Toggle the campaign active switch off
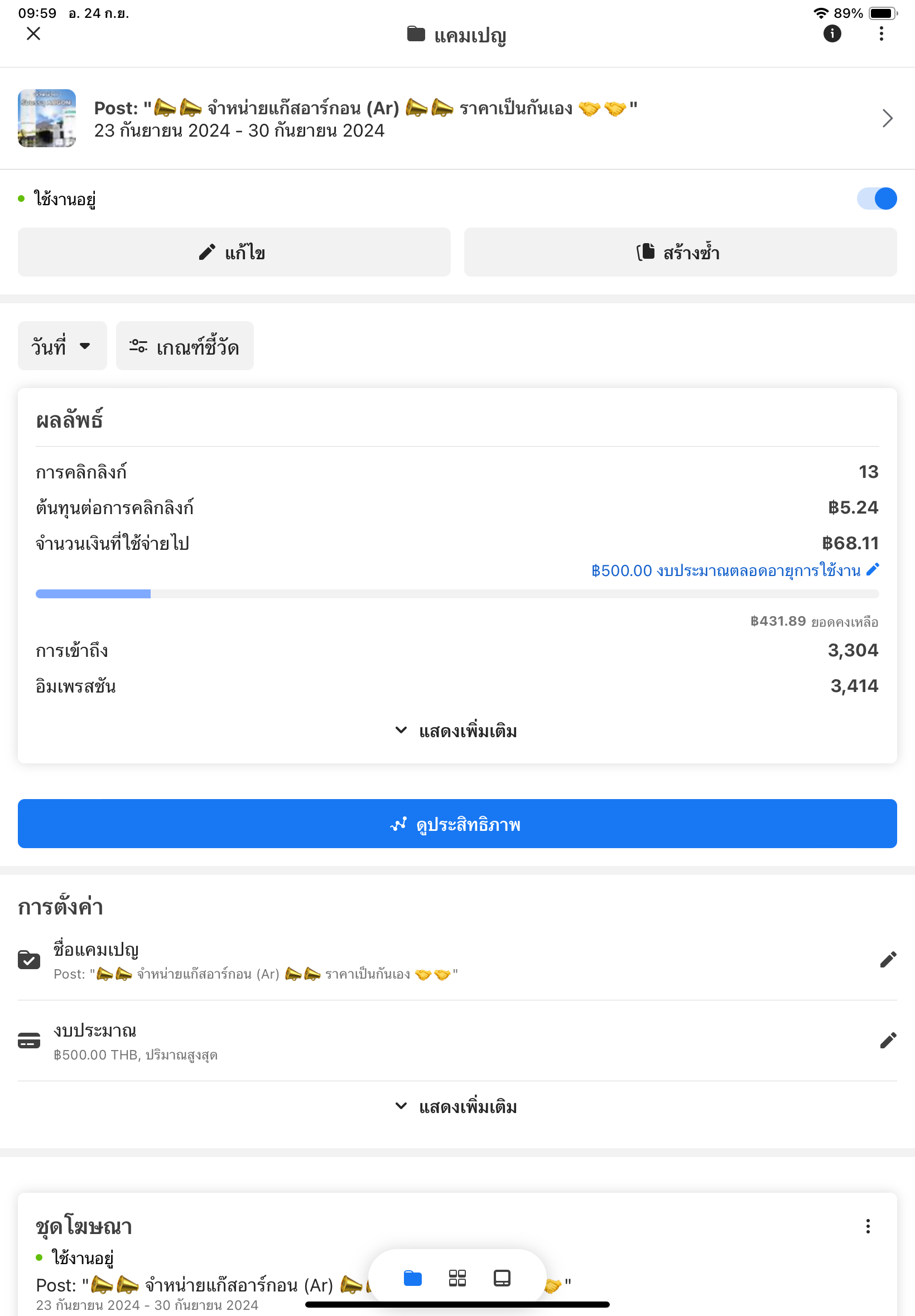 (x=877, y=199)
